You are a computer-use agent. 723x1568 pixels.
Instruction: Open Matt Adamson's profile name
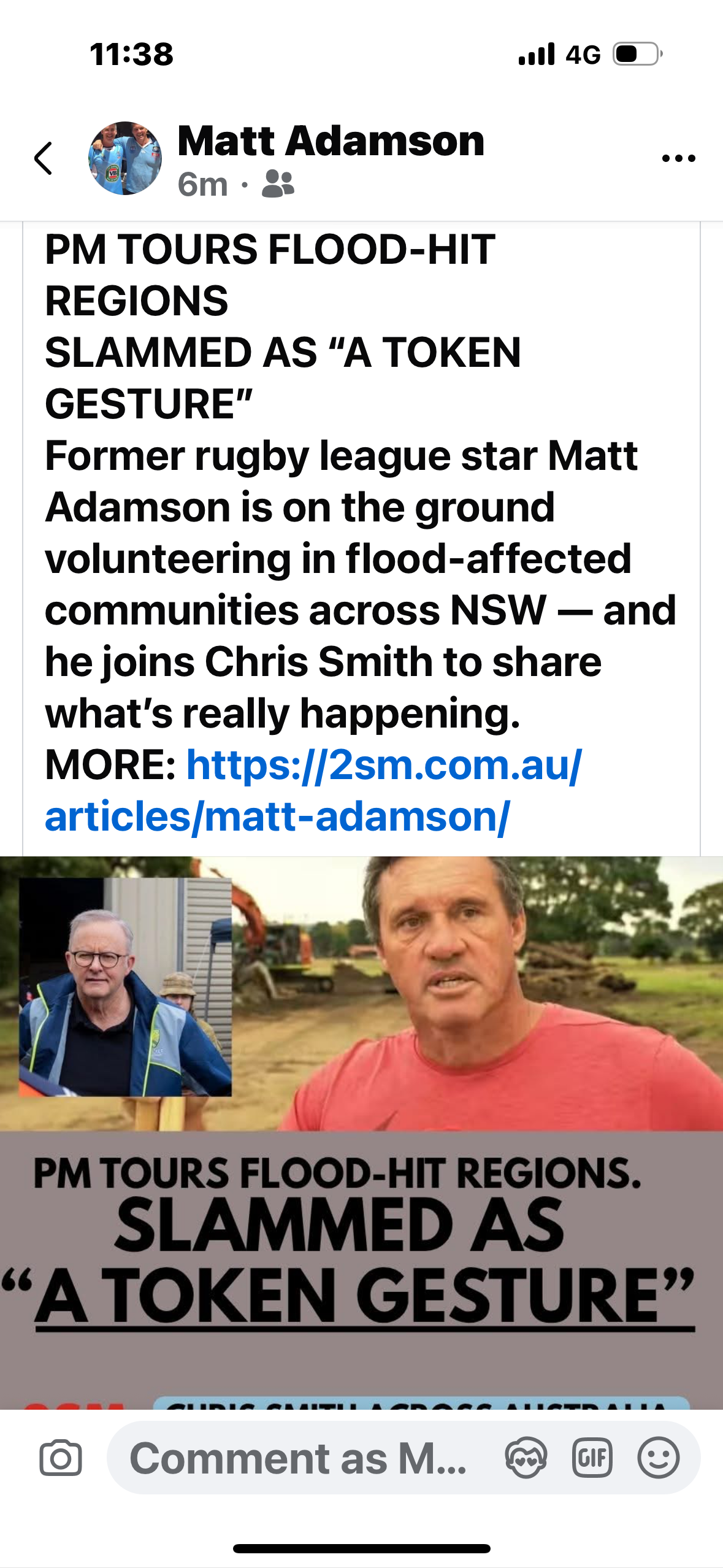(331, 141)
